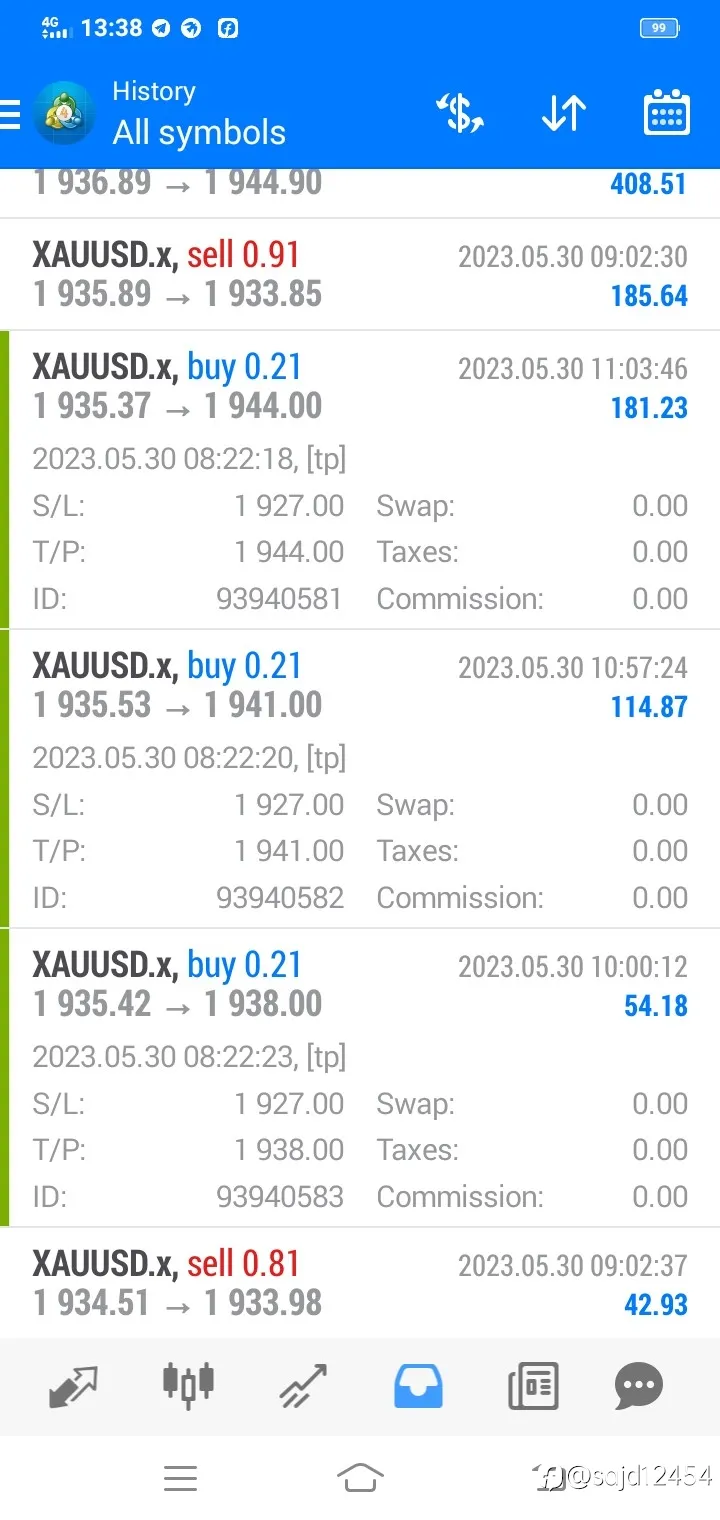Expand the sell 0.91 XAUUSD.x trade

[x=360, y=275]
